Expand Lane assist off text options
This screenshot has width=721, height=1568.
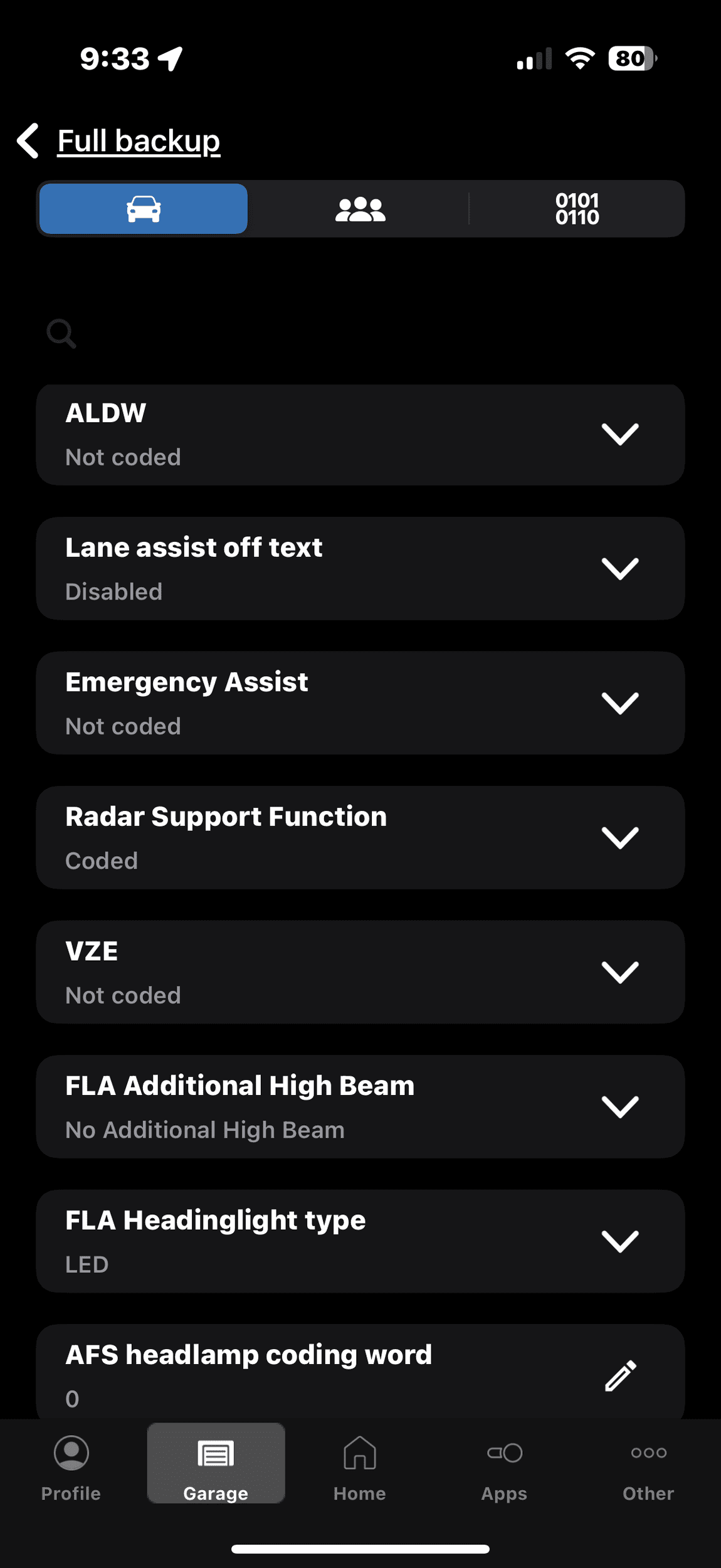coord(619,569)
